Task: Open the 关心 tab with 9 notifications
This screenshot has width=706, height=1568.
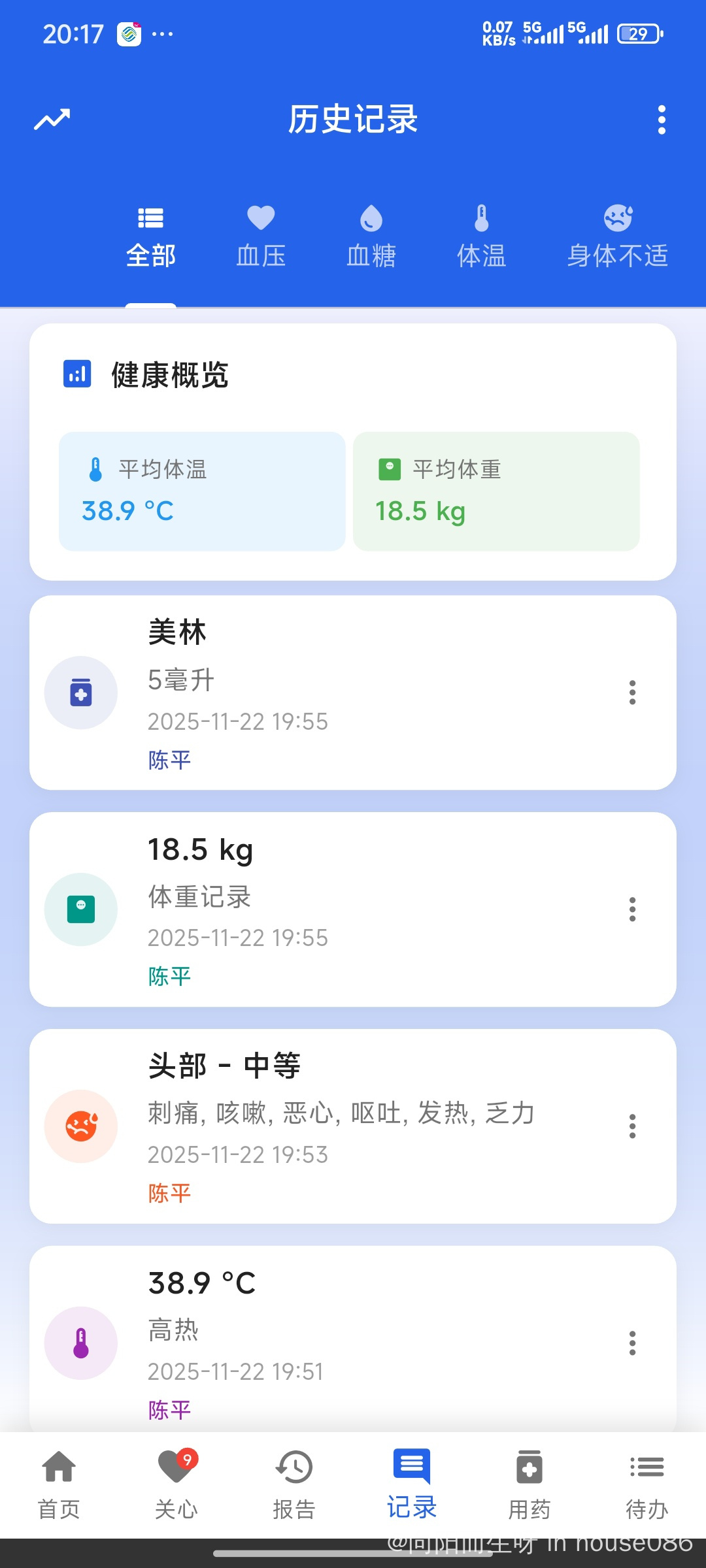Action: (x=176, y=1484)
